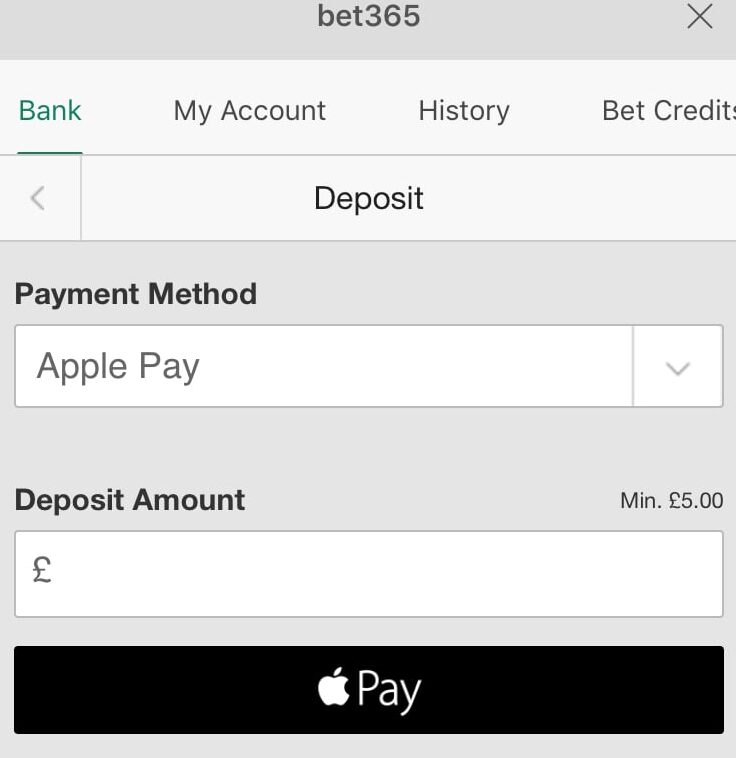This screenshot has height=758, width=736.
Task: Focus the Deposit Amount field
Action: (x=380, y=573)
